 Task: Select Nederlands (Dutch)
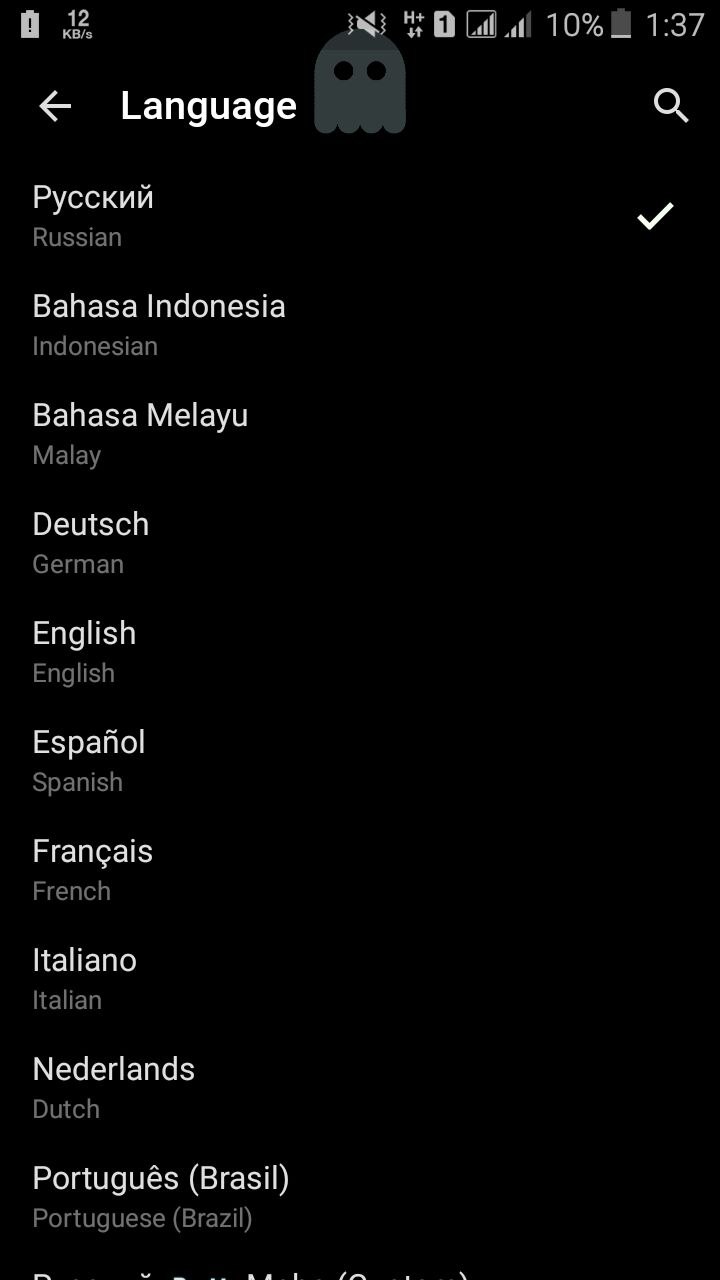click(x=360, y=1088)
